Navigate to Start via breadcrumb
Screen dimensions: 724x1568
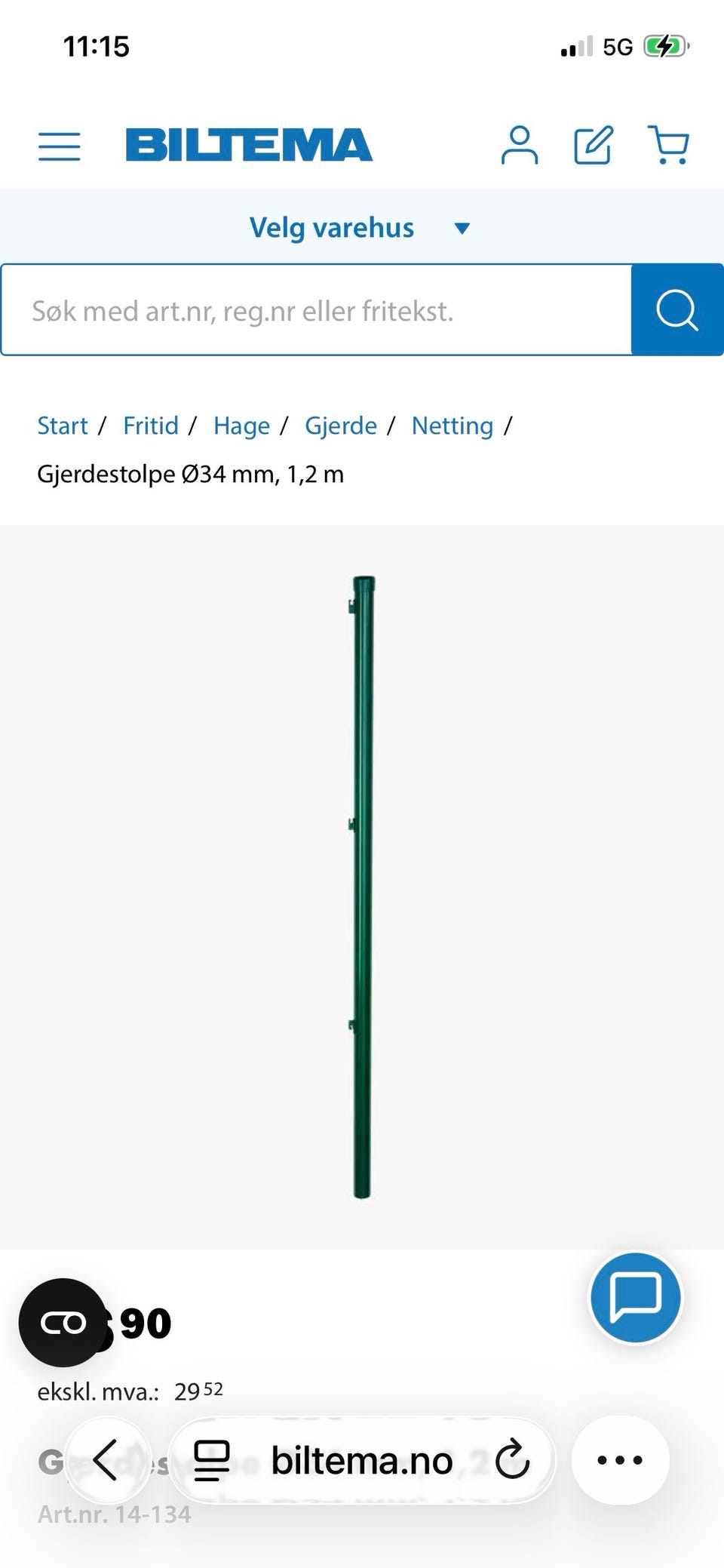tap(63, 426)
